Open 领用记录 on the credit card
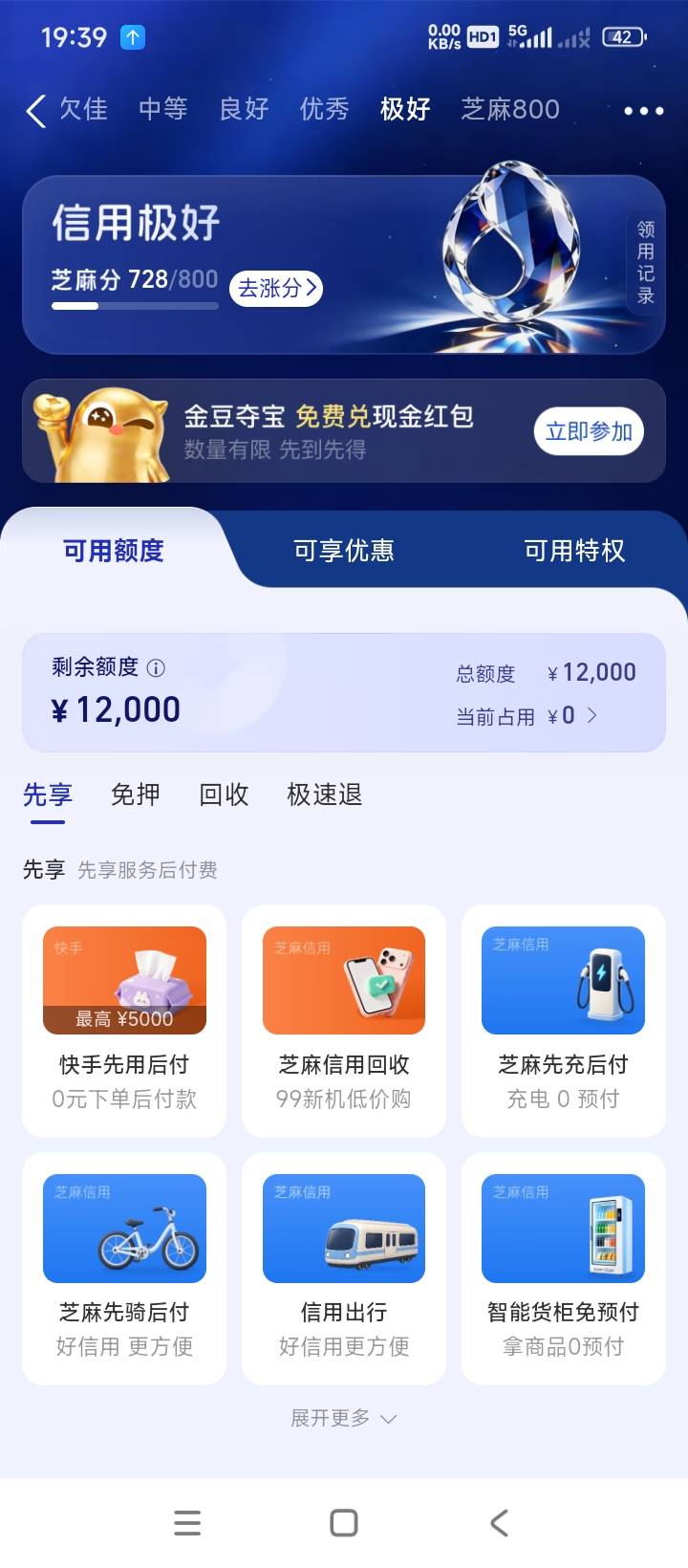Screen dimensions: 688x1568 [x=646, y=262]
